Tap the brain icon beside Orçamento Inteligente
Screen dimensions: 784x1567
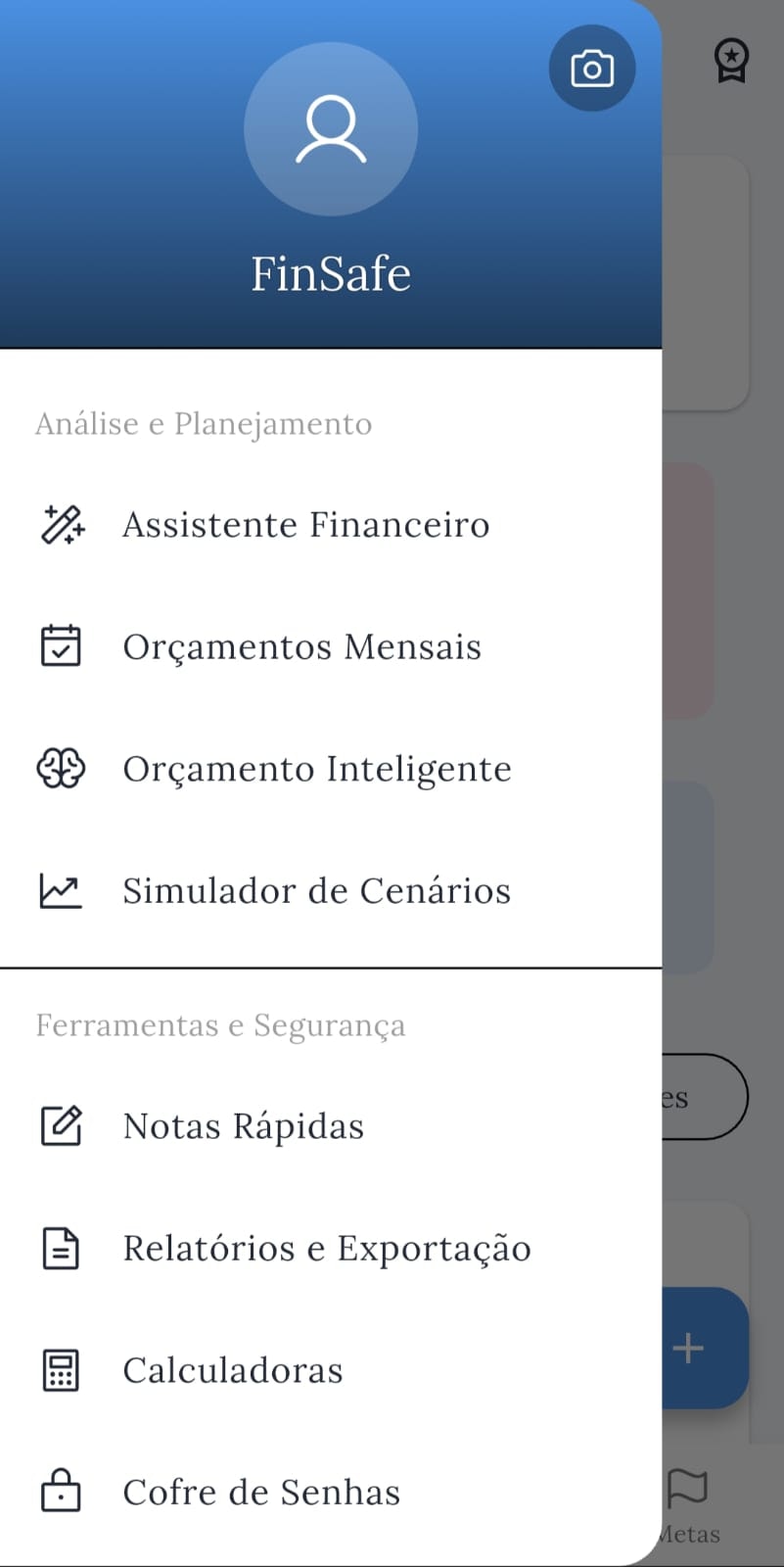click(x=61, y=768)
